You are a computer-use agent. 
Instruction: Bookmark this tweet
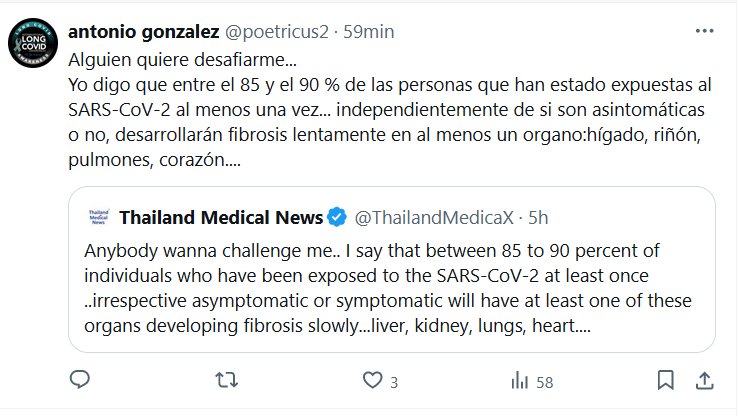[x=664, y=380]
